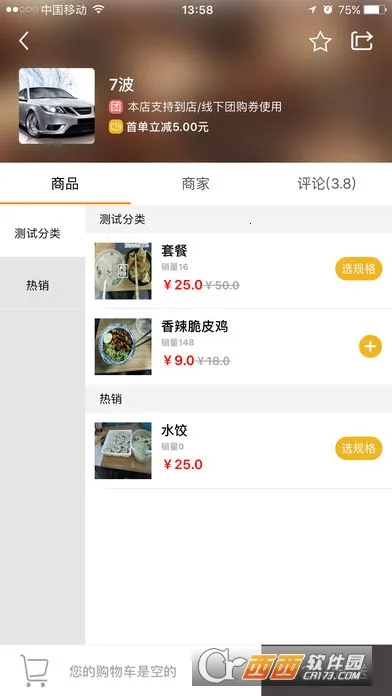Go back using the top-left arrow

[24, 41]
